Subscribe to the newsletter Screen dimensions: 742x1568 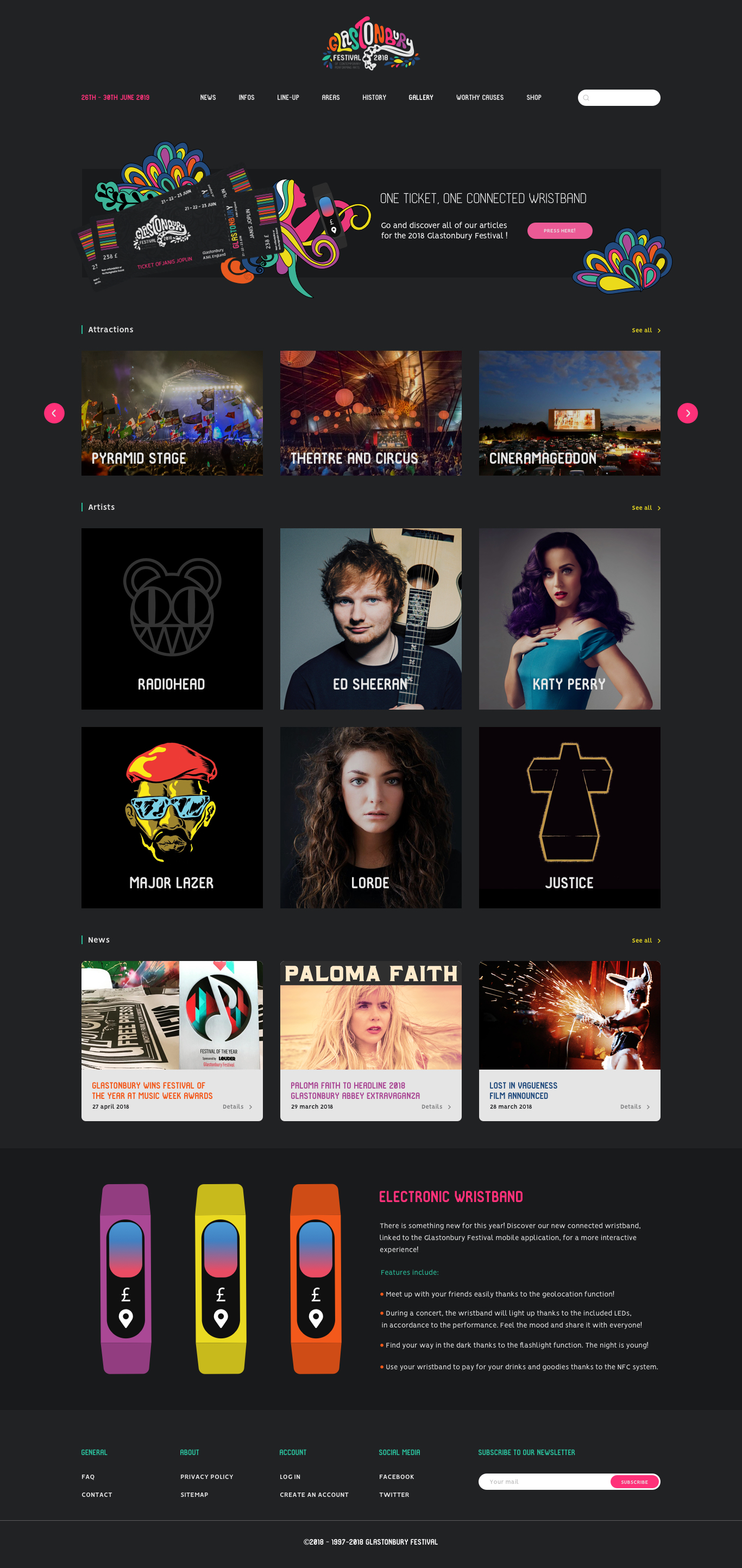point(634,1482)
